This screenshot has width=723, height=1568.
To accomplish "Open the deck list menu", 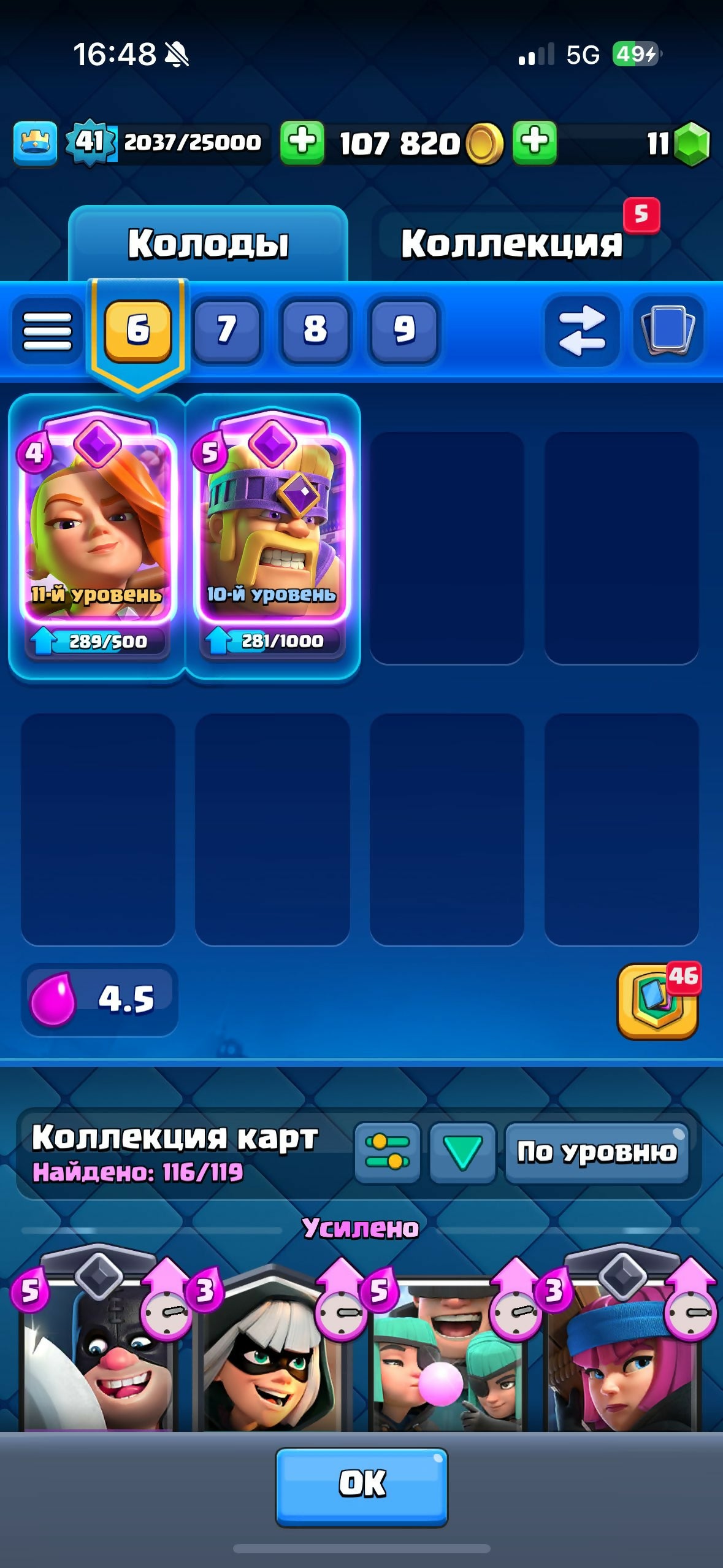I will pyautogui.click(x=47, y=331).
